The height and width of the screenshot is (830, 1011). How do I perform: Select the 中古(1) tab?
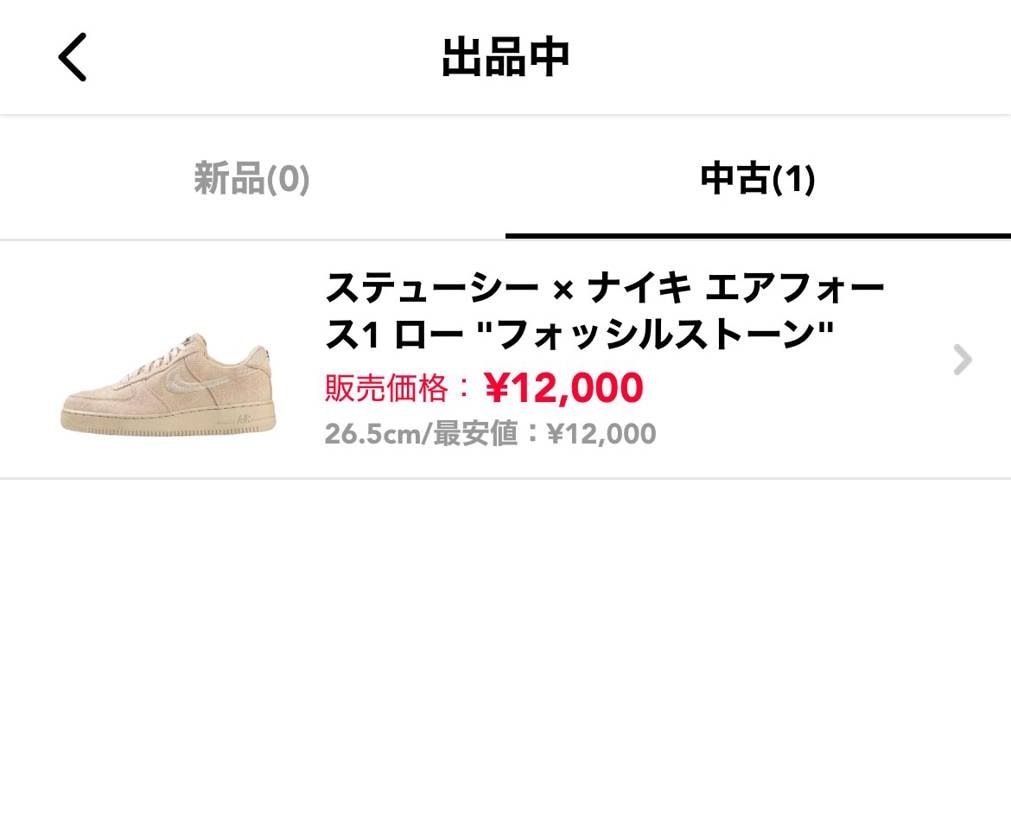coord(757,180)
